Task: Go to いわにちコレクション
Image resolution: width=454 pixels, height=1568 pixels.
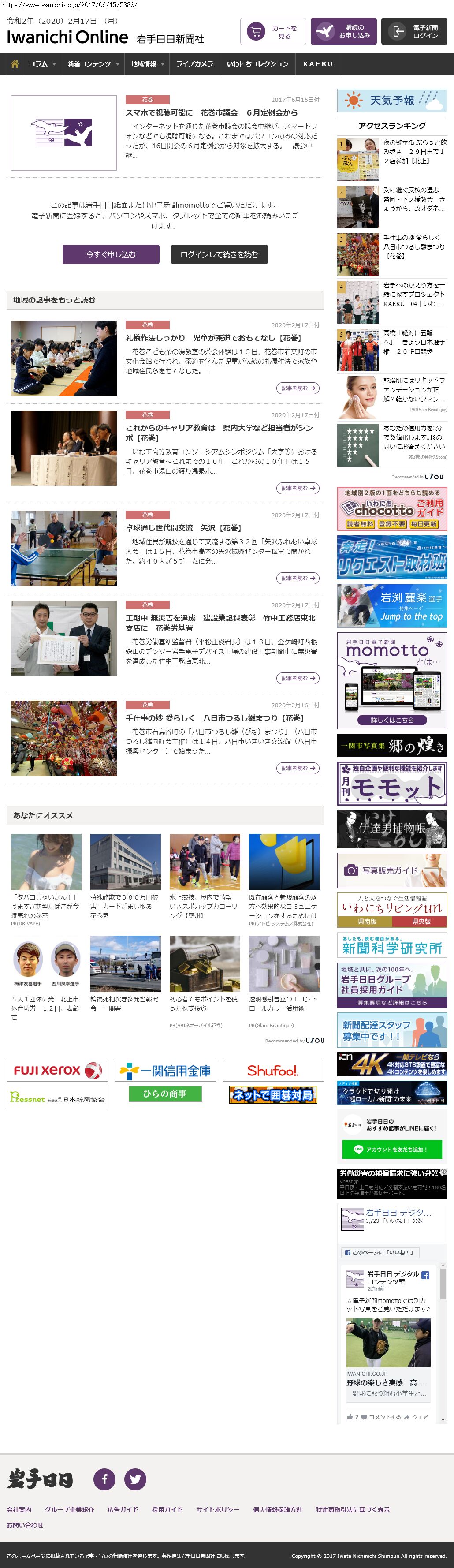Action: click(257, 64)
